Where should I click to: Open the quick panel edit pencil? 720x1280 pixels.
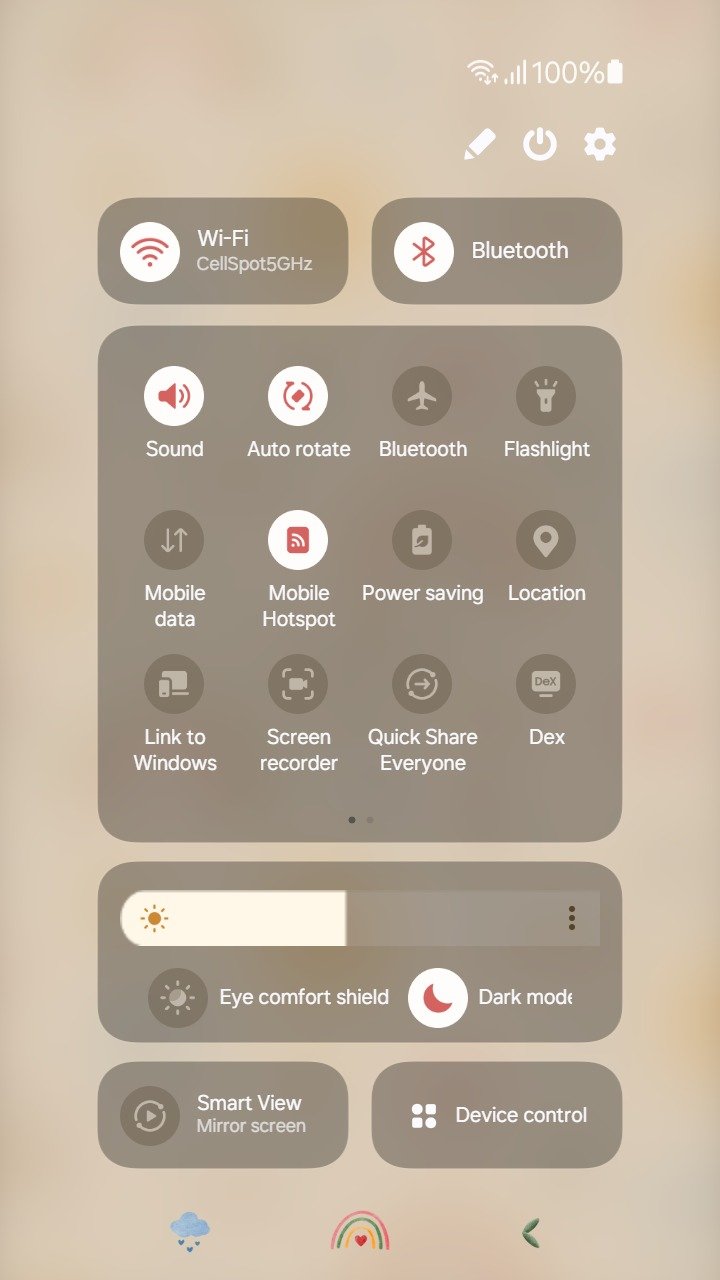coord(480,145)
